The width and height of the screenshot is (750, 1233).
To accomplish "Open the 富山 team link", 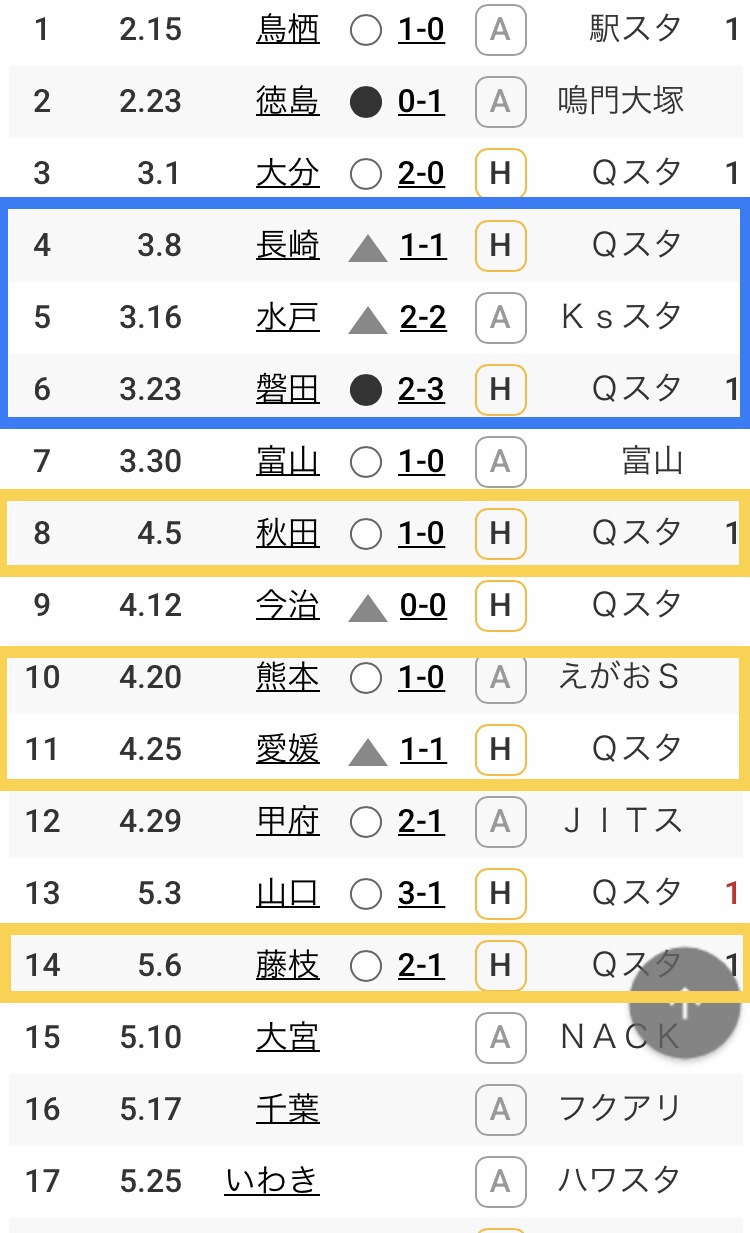I will click(288, 461).
